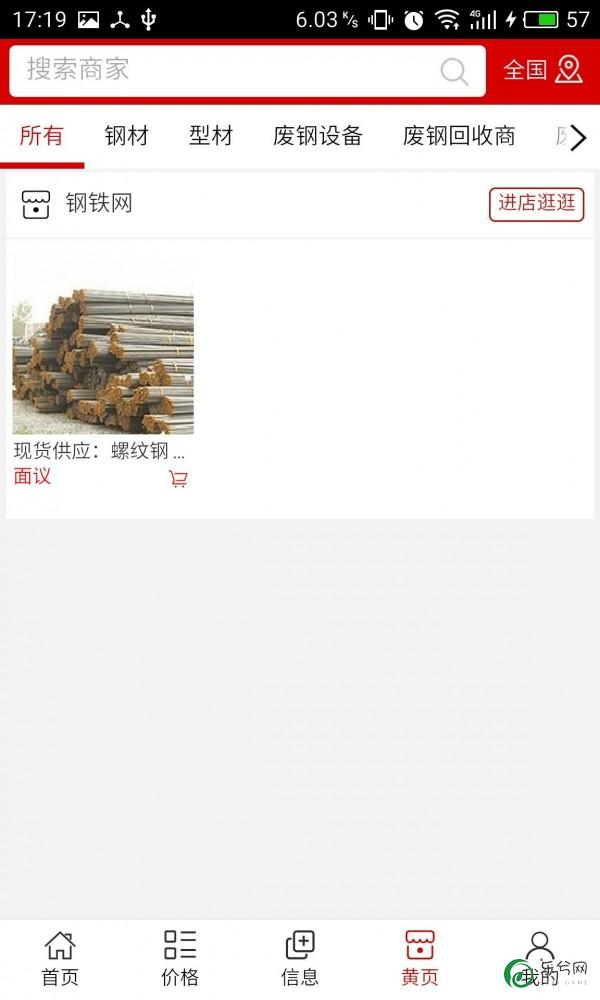Tap the 进店逛逛 button
The width and height of the screenshot is (600, 1000).
(x=536, y=204)
